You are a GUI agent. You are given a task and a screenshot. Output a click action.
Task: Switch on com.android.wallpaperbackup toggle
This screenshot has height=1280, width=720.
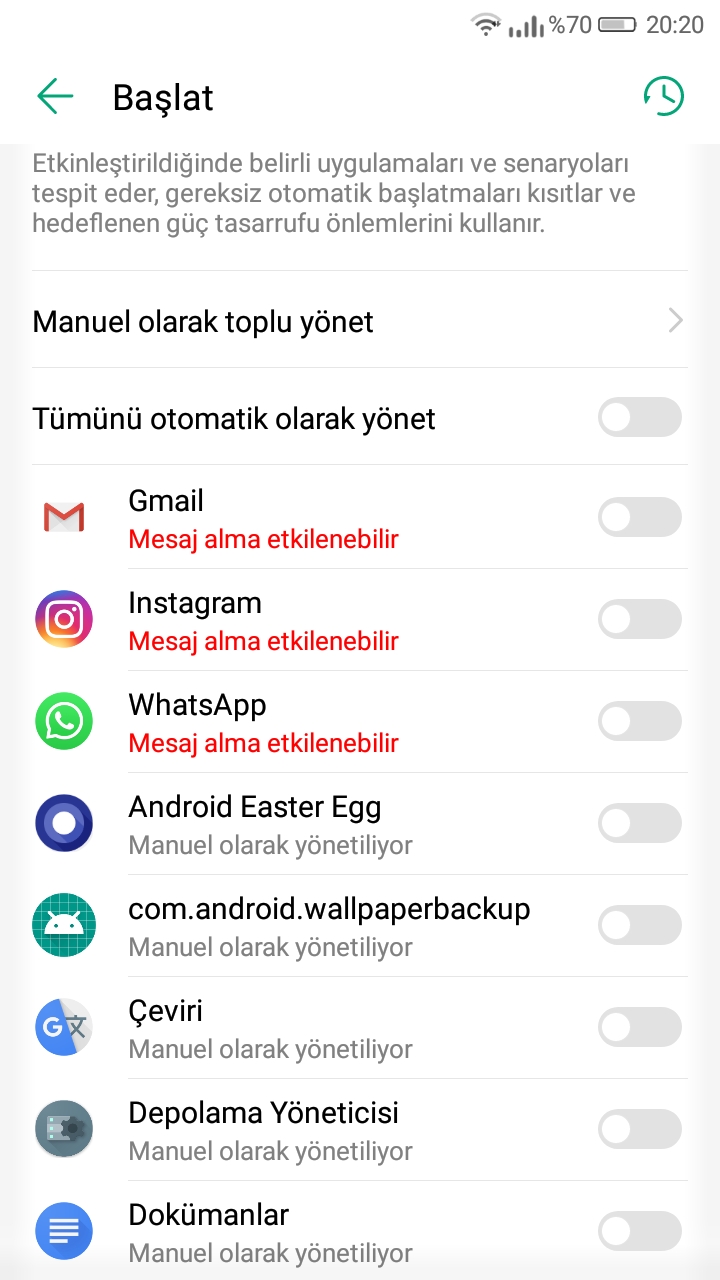tap(640, 925)
